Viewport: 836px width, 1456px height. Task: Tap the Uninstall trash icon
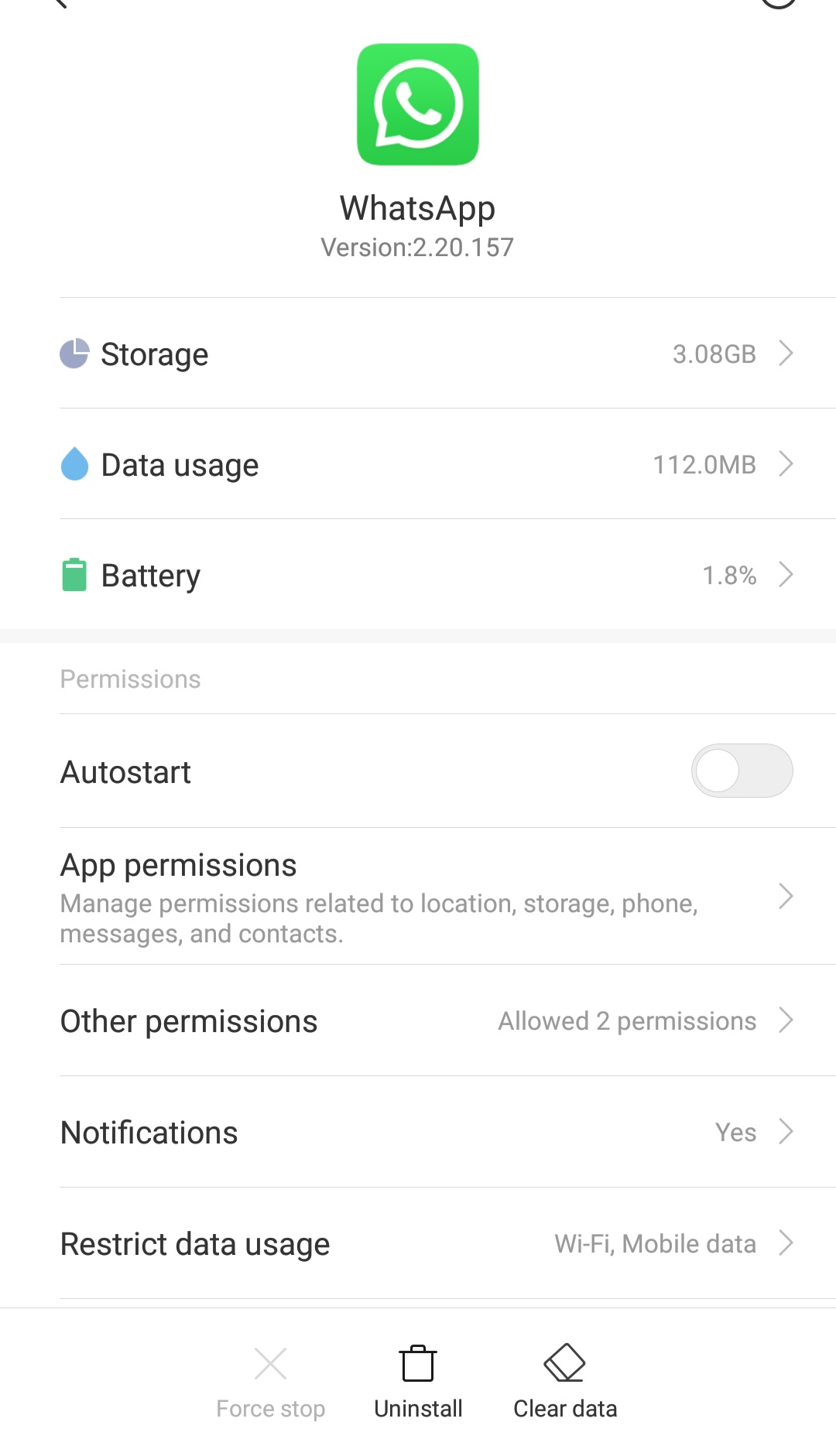pyautogui.click(x=418, y=1365)
